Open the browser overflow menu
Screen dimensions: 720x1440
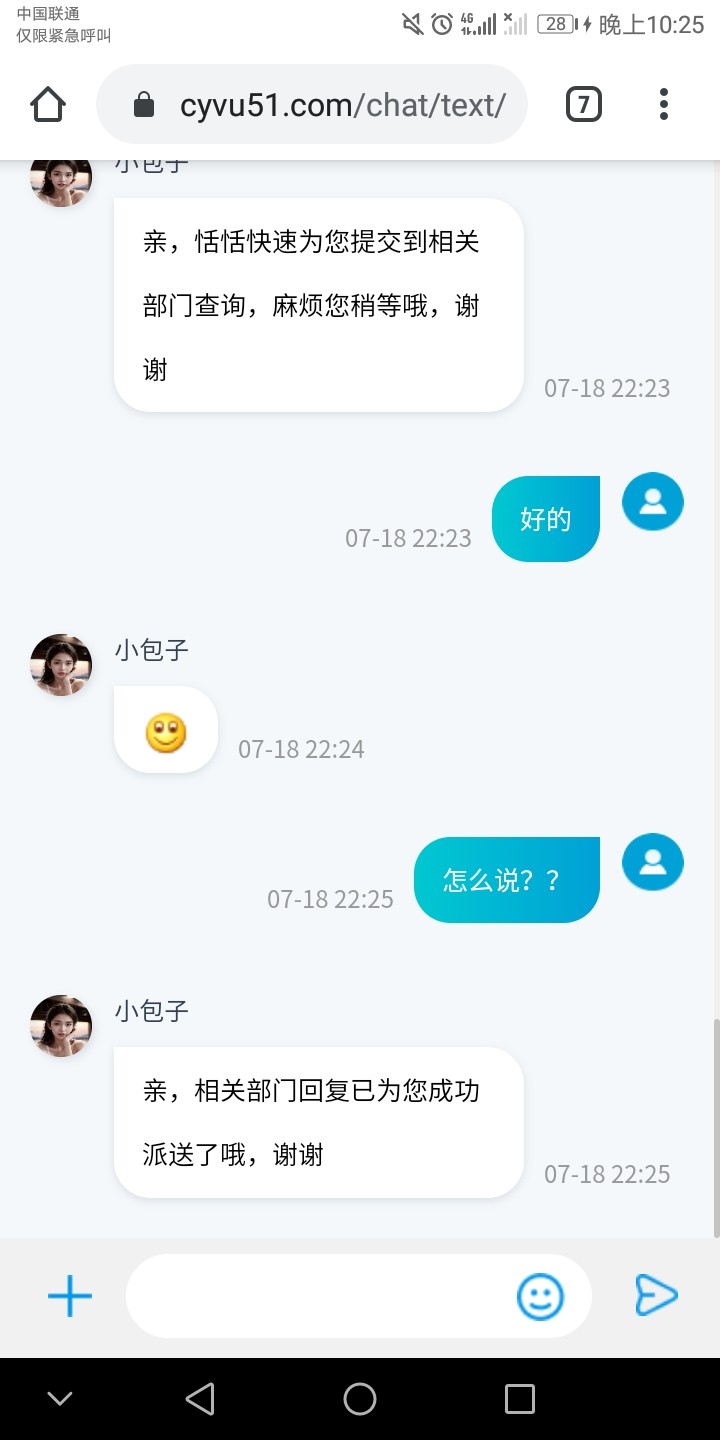[x=664, y=104]
